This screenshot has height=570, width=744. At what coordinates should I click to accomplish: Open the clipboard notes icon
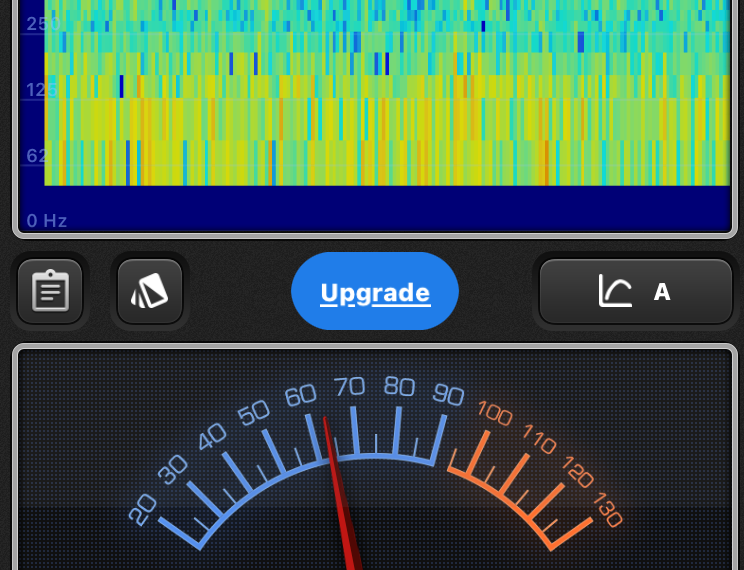pos(50,292)
